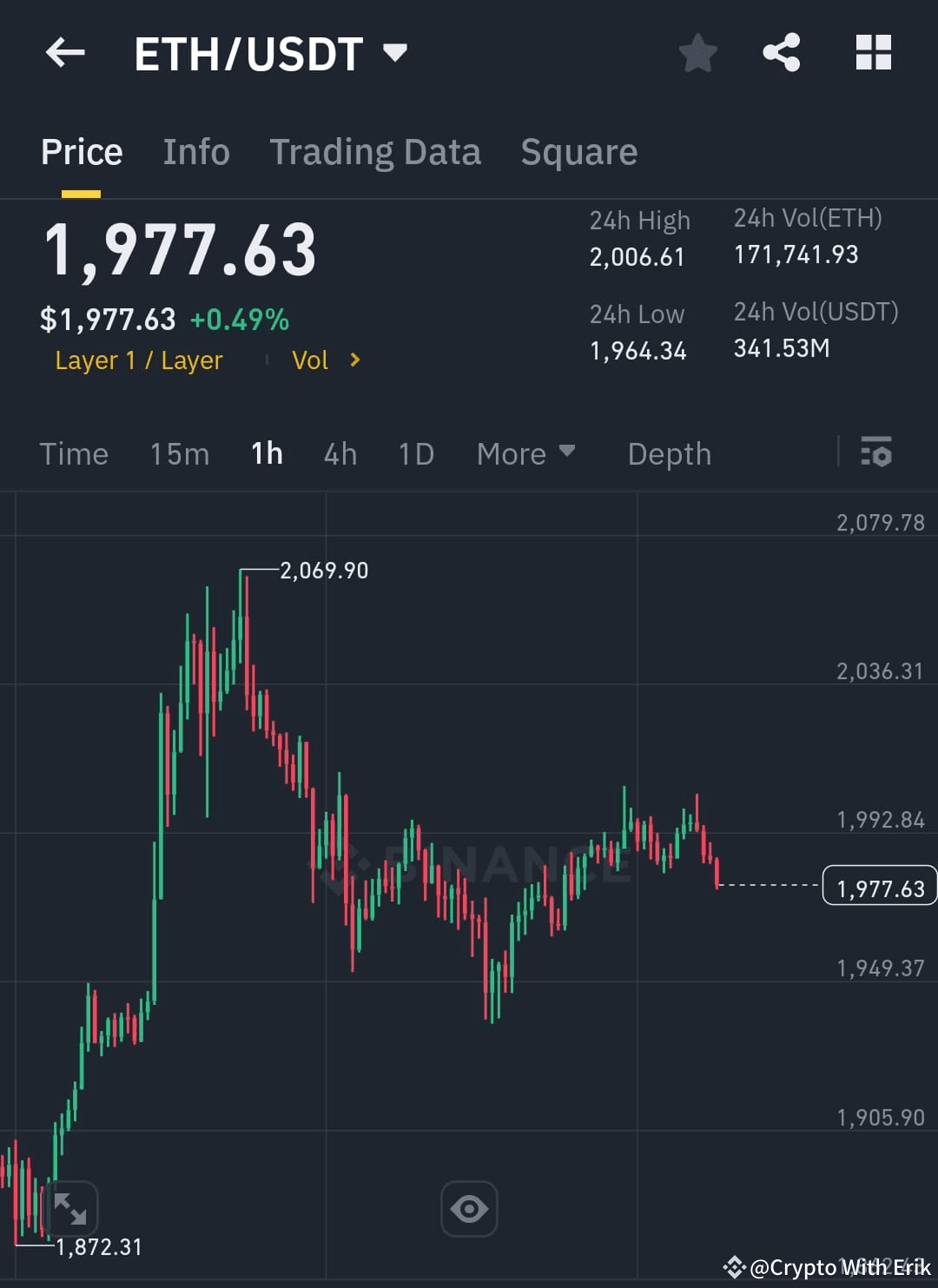Open the Layer 1 / Layer category link
Screen dimensions: 938x1288
138,360
